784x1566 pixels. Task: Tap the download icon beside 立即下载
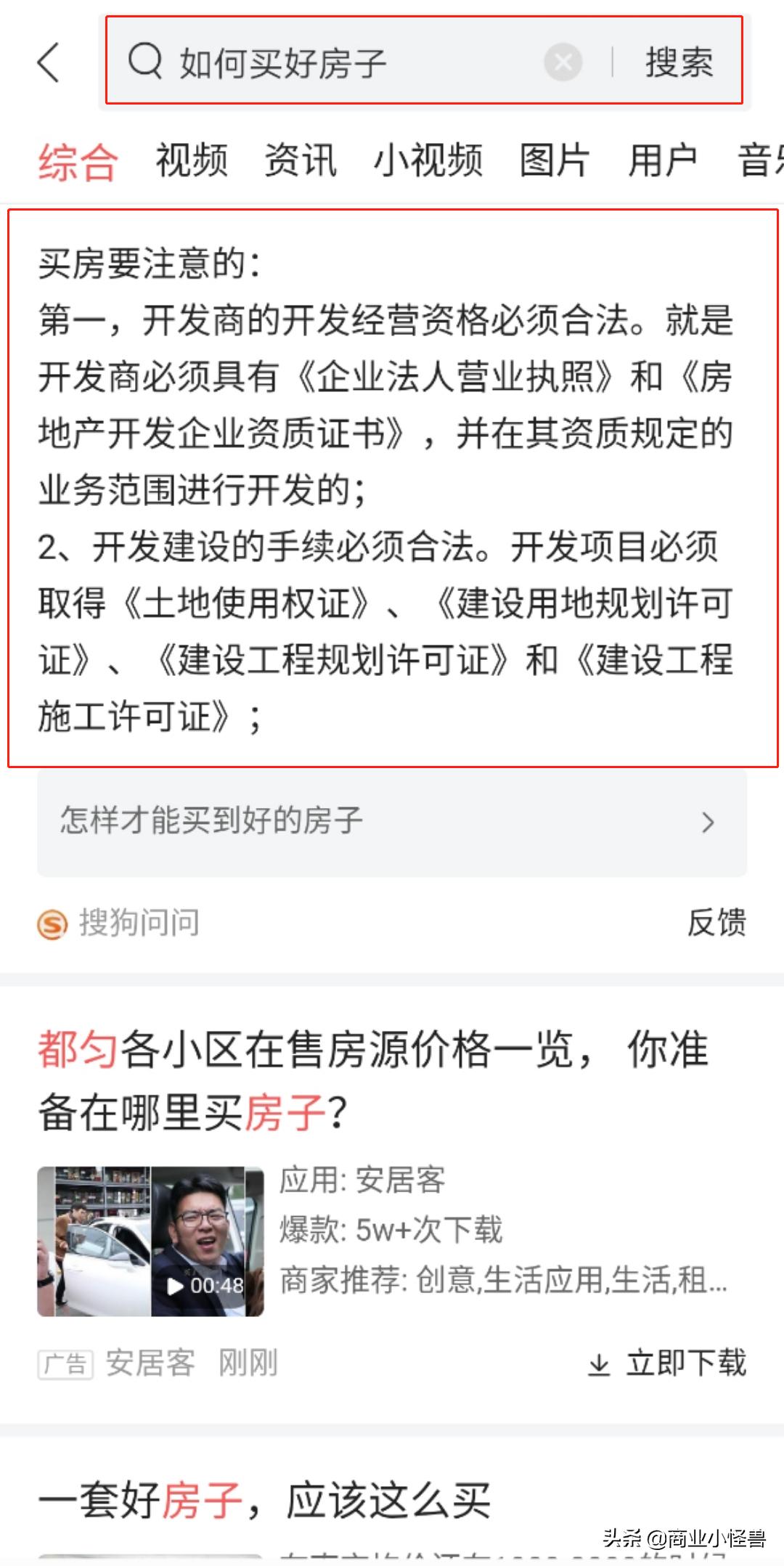pos(600,1363)
